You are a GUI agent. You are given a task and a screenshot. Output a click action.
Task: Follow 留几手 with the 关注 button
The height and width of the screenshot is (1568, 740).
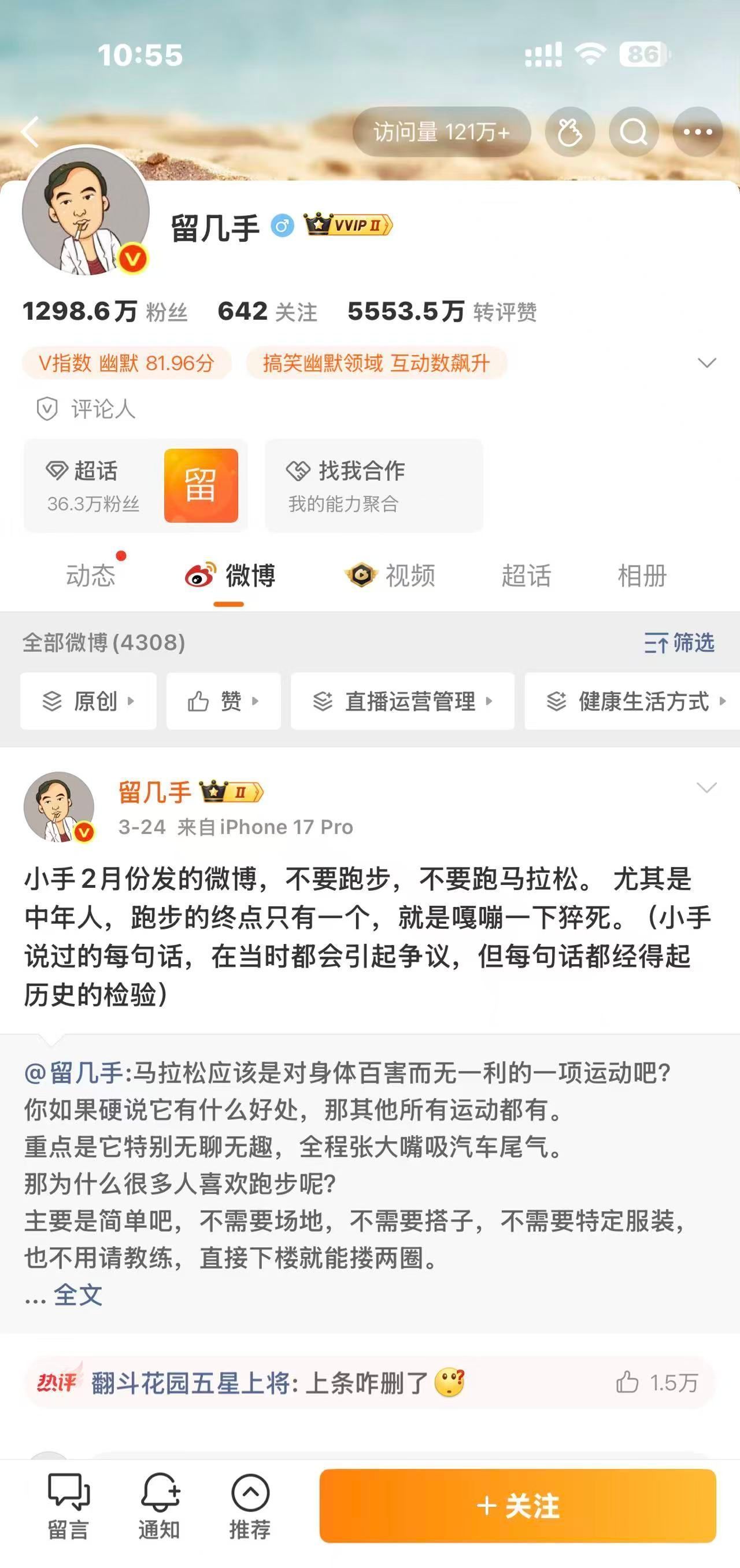click(518, 1506)
